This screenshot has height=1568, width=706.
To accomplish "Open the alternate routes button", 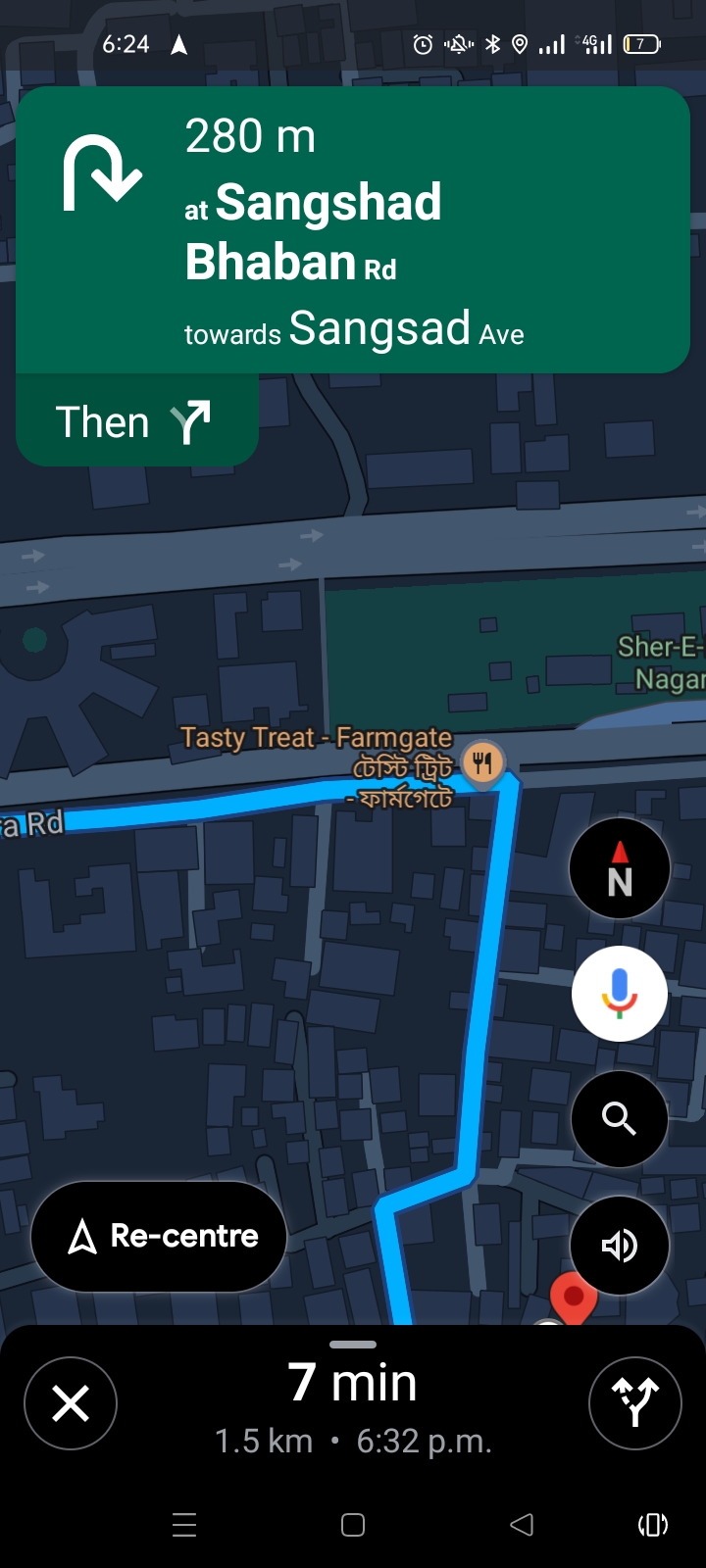I will 635,1403.
